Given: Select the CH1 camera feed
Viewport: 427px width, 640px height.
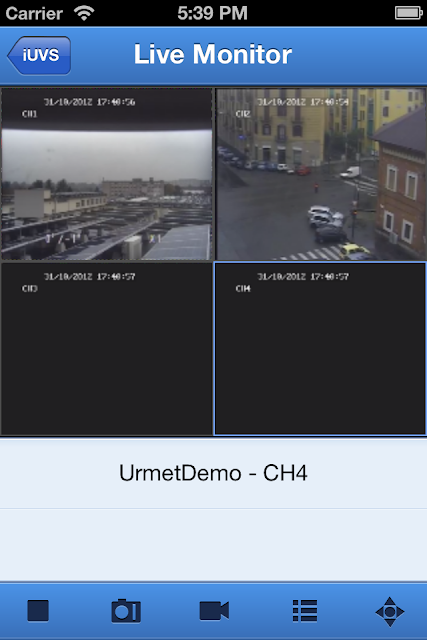Looking at the screenshot, I should pos(107,174).
